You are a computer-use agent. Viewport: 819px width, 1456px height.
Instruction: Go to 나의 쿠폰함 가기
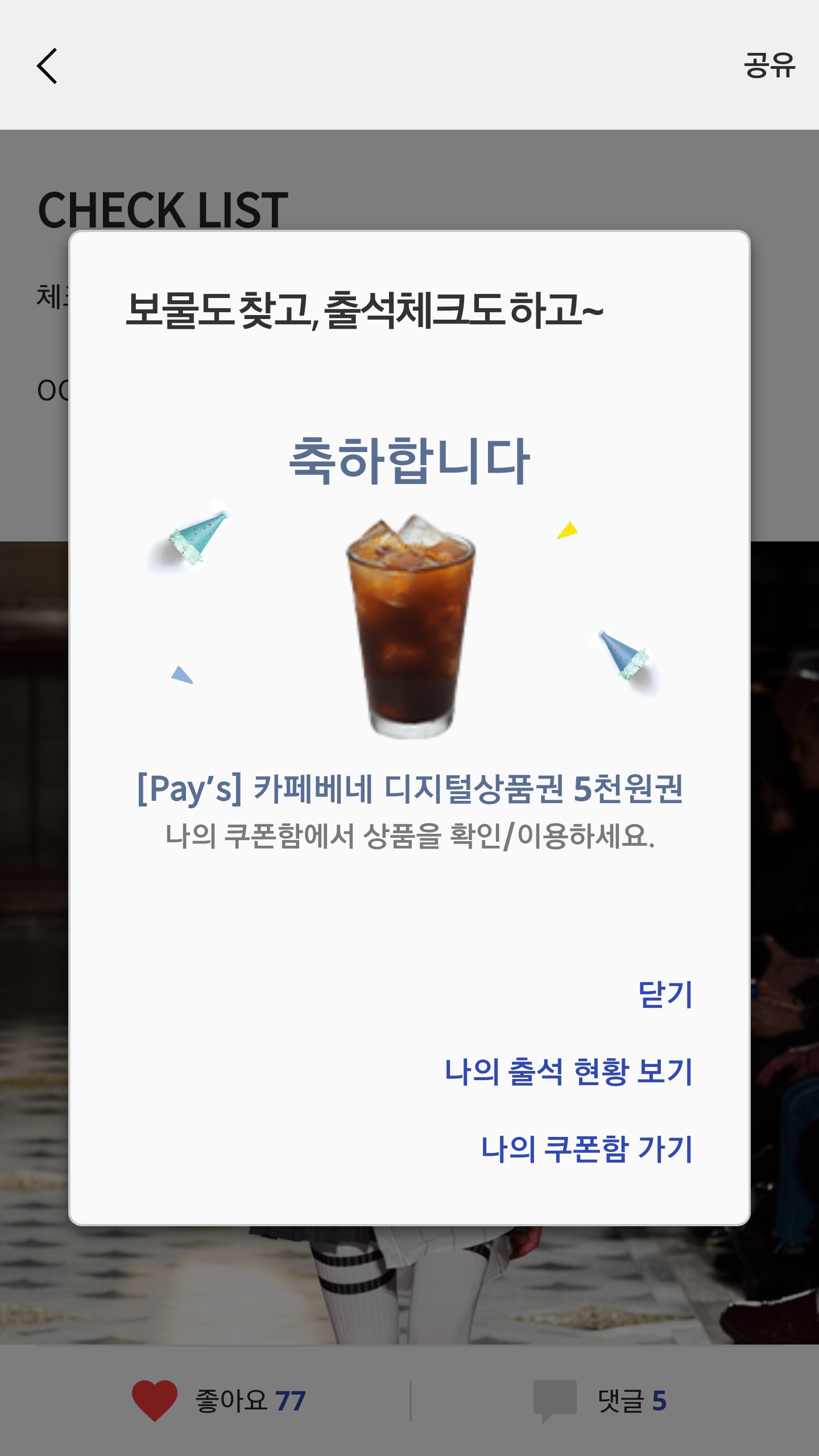[586, 1149]
